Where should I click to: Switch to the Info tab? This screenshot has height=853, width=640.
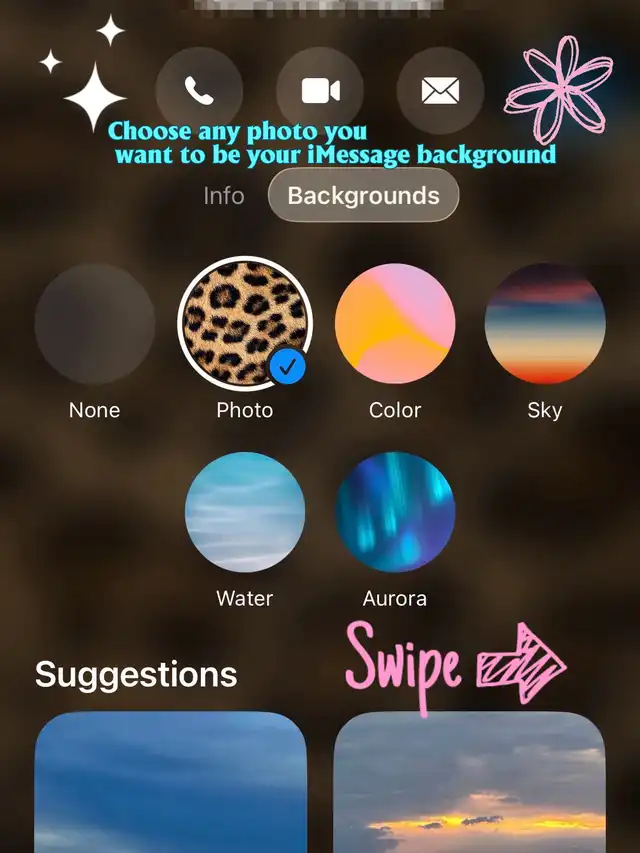[224, 195]
